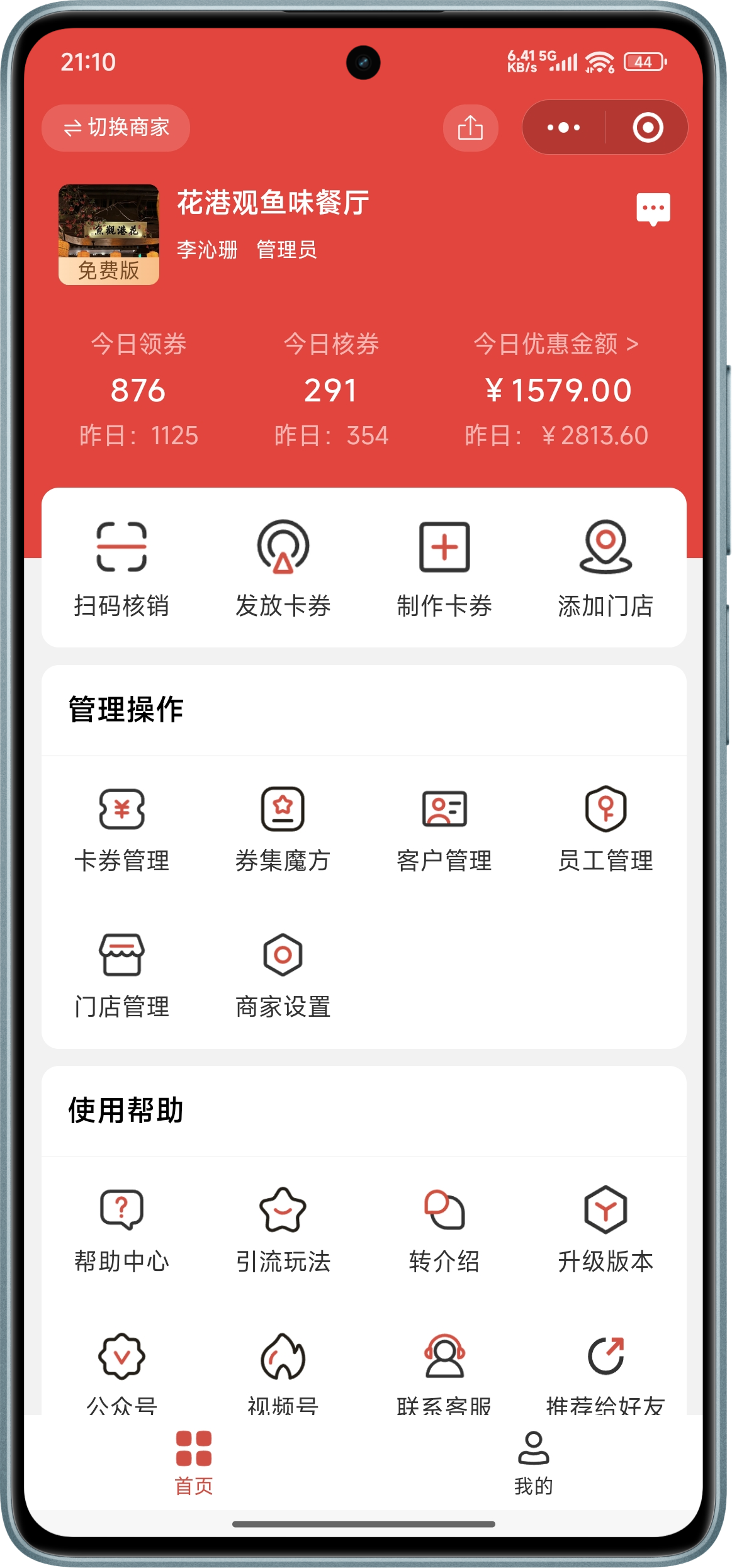This screenshot has height=1568, width=732.
Task: Switch to the 我的 tab
Action: (533, 1462)
